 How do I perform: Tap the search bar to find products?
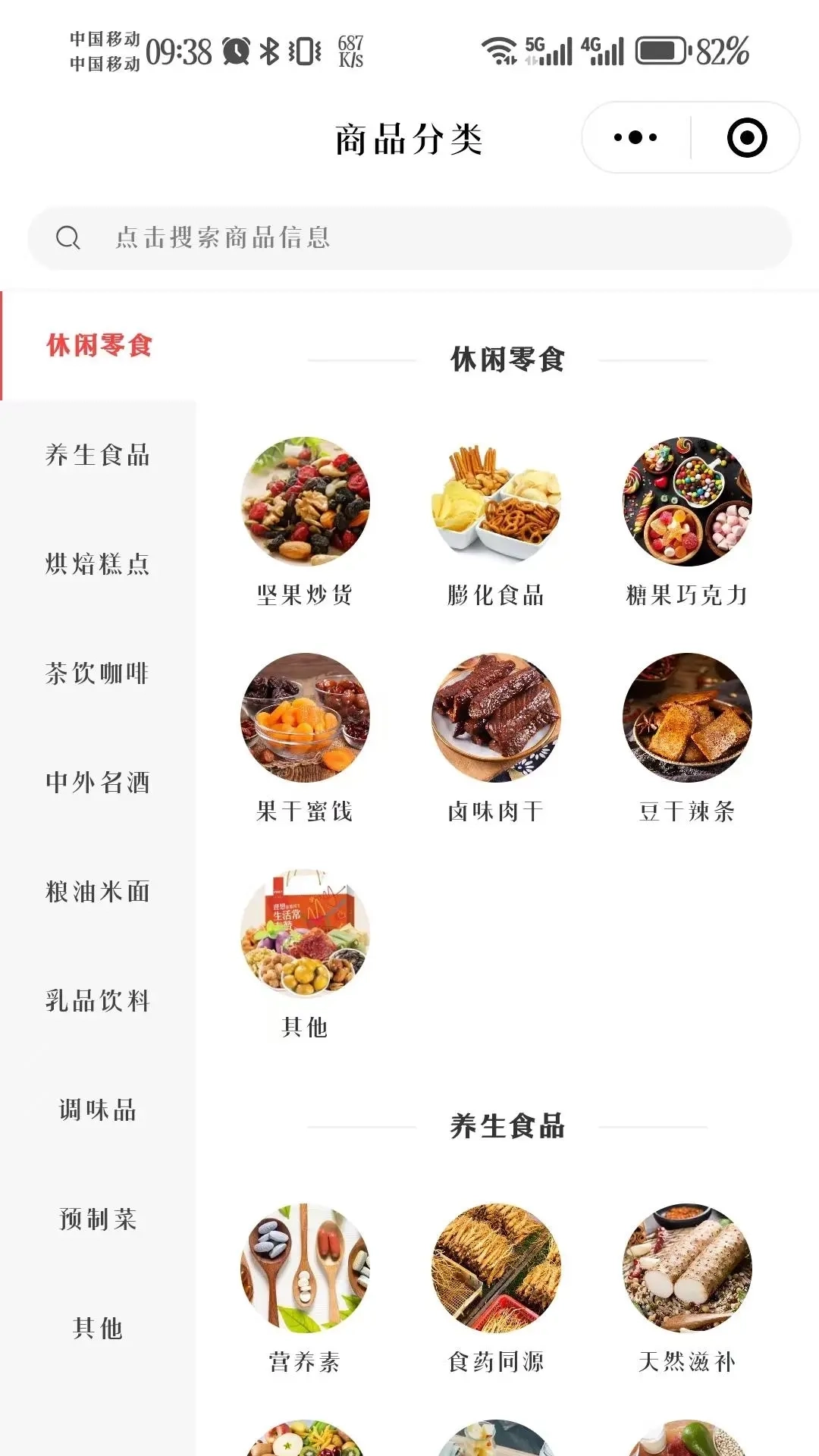(409, 237)
